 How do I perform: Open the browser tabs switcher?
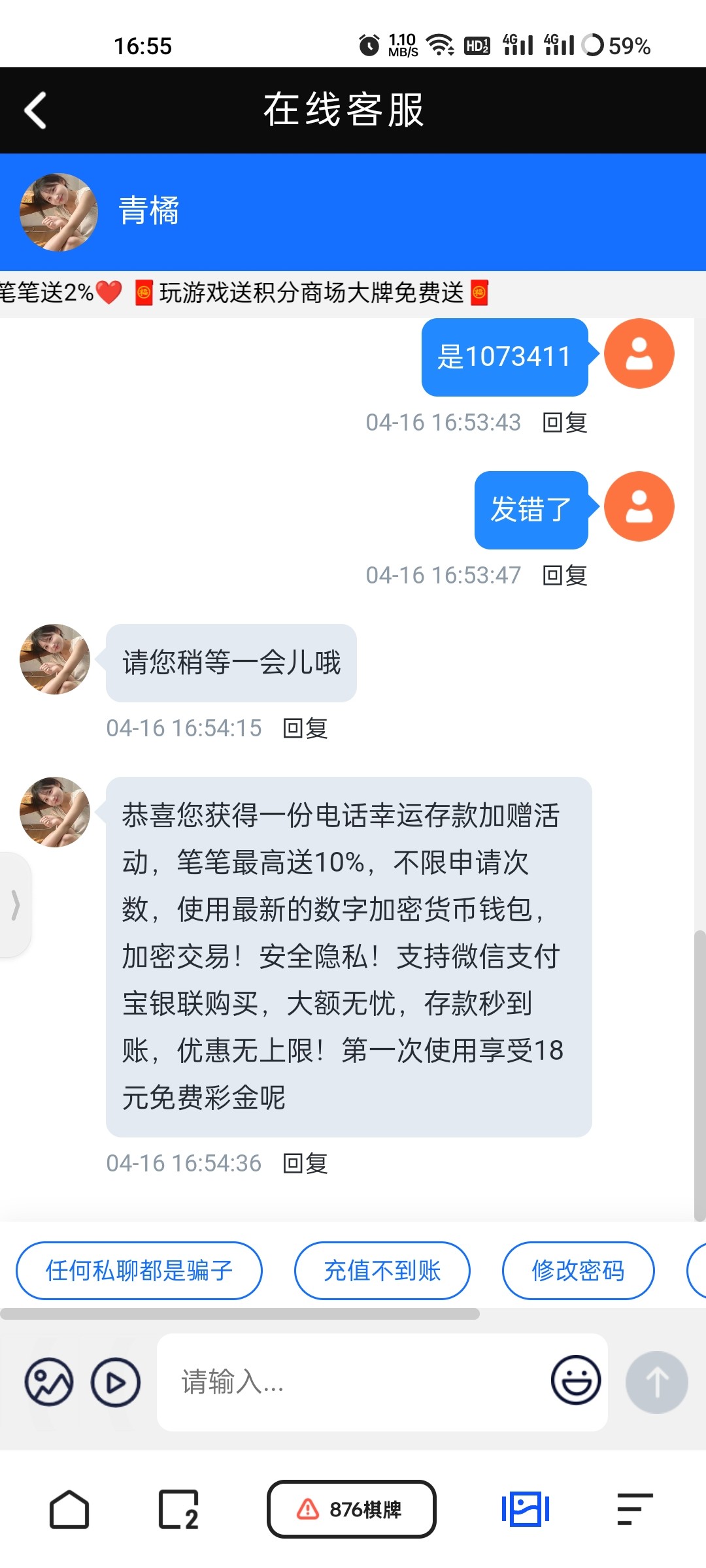(x=178, y=1509)
